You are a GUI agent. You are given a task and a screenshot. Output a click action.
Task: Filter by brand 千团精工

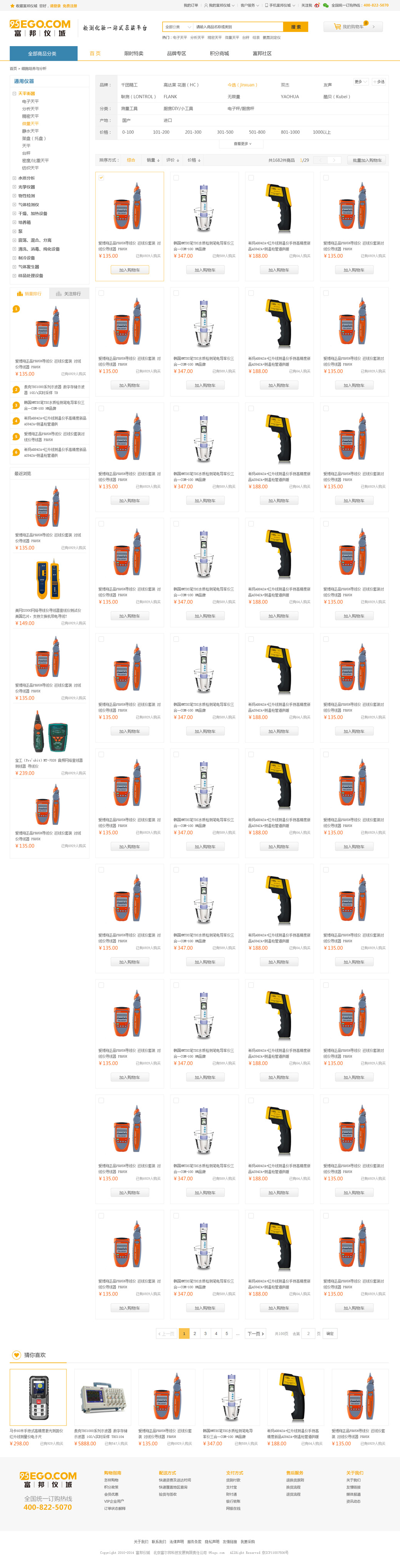click(129, 85)
